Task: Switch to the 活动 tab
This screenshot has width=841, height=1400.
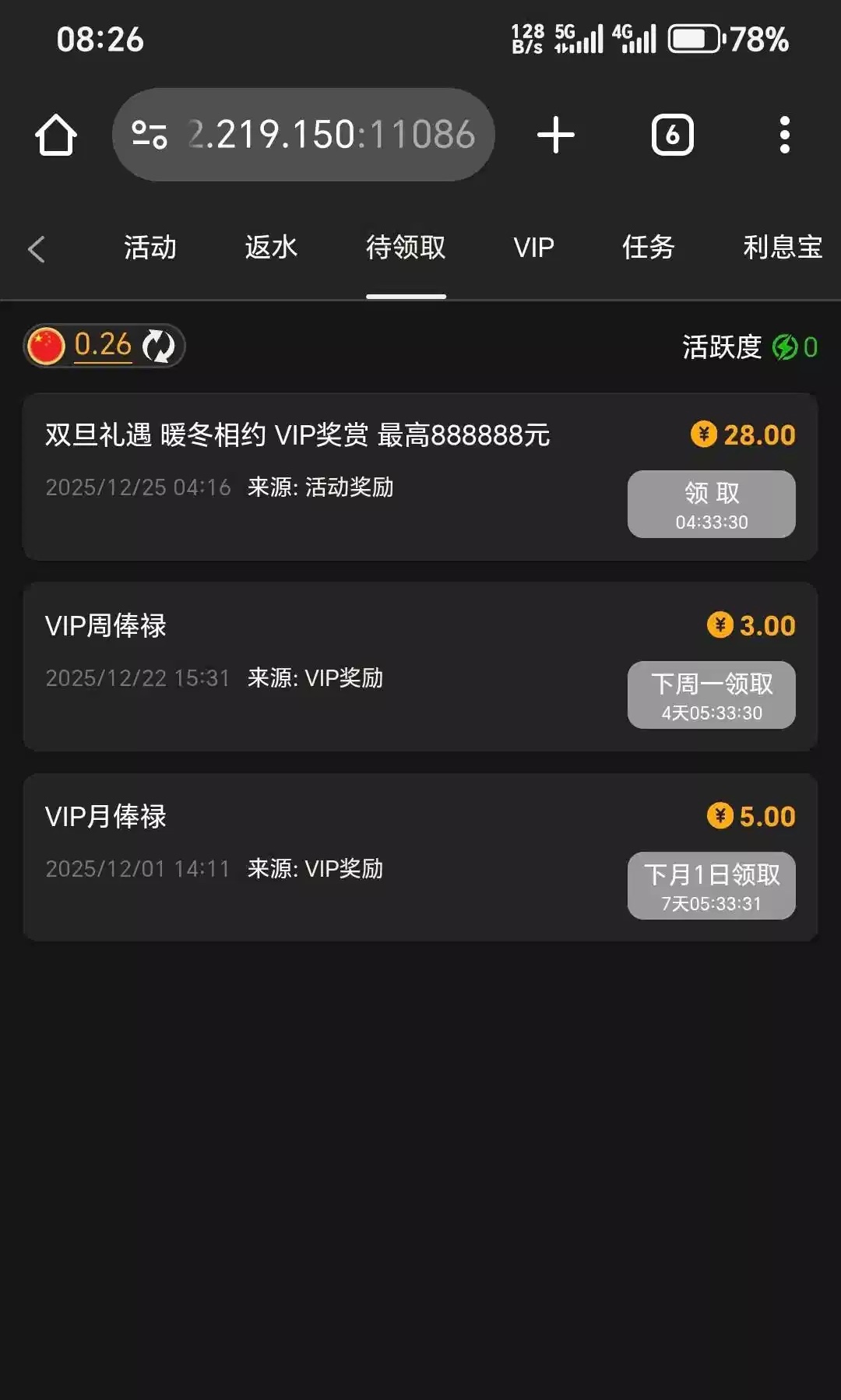Action: (150, 248)
